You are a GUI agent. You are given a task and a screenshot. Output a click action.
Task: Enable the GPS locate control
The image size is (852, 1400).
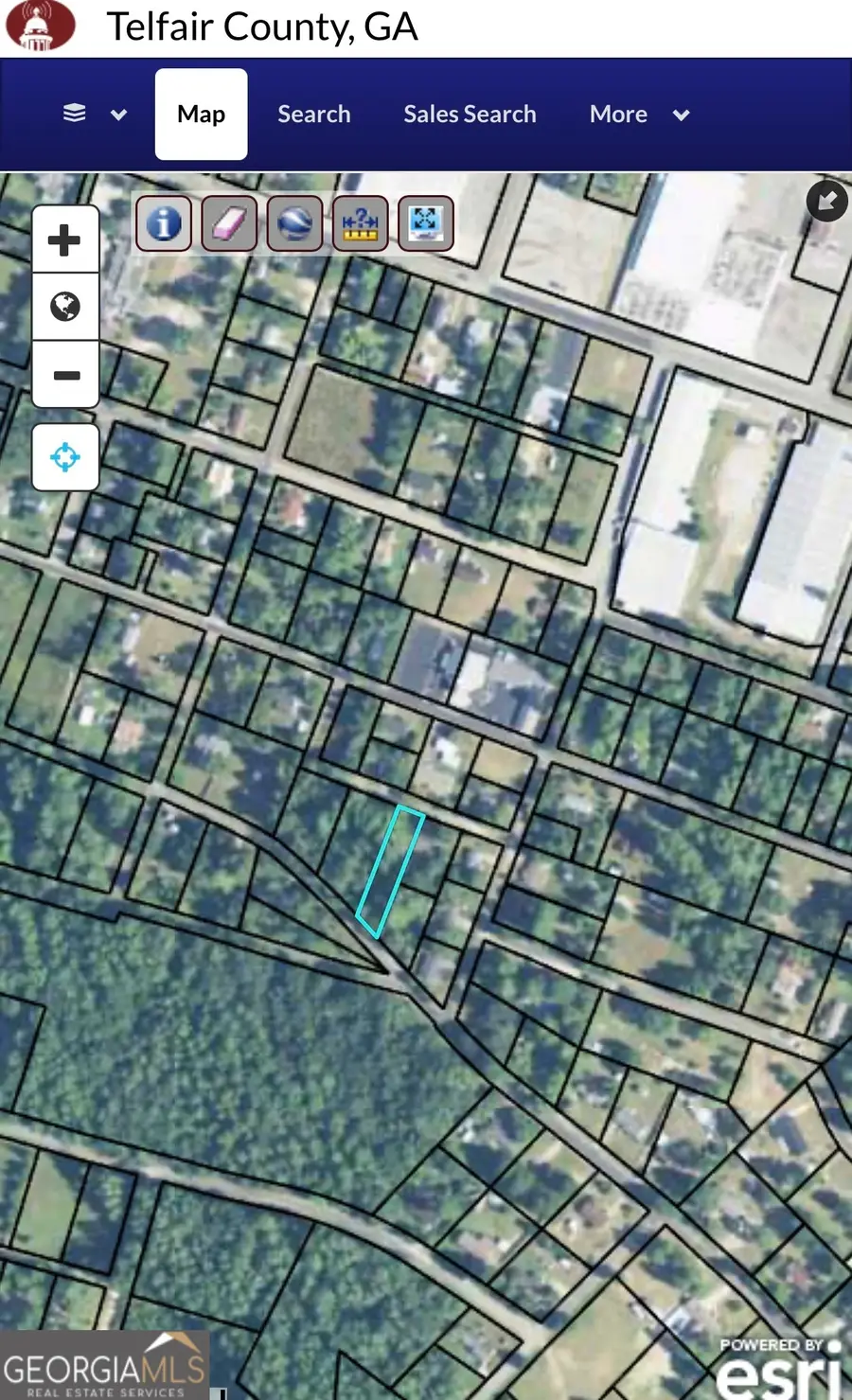pyautogui.click(x=64, y=457)
